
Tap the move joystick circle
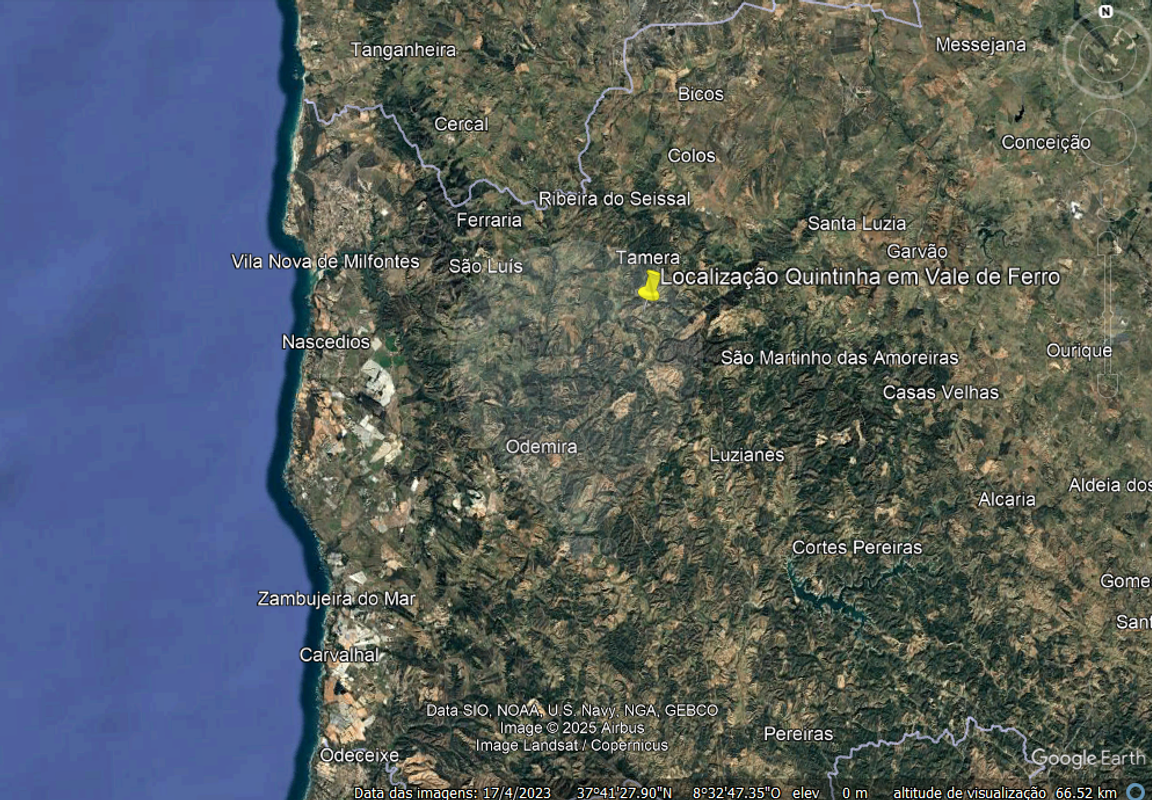1107,137
